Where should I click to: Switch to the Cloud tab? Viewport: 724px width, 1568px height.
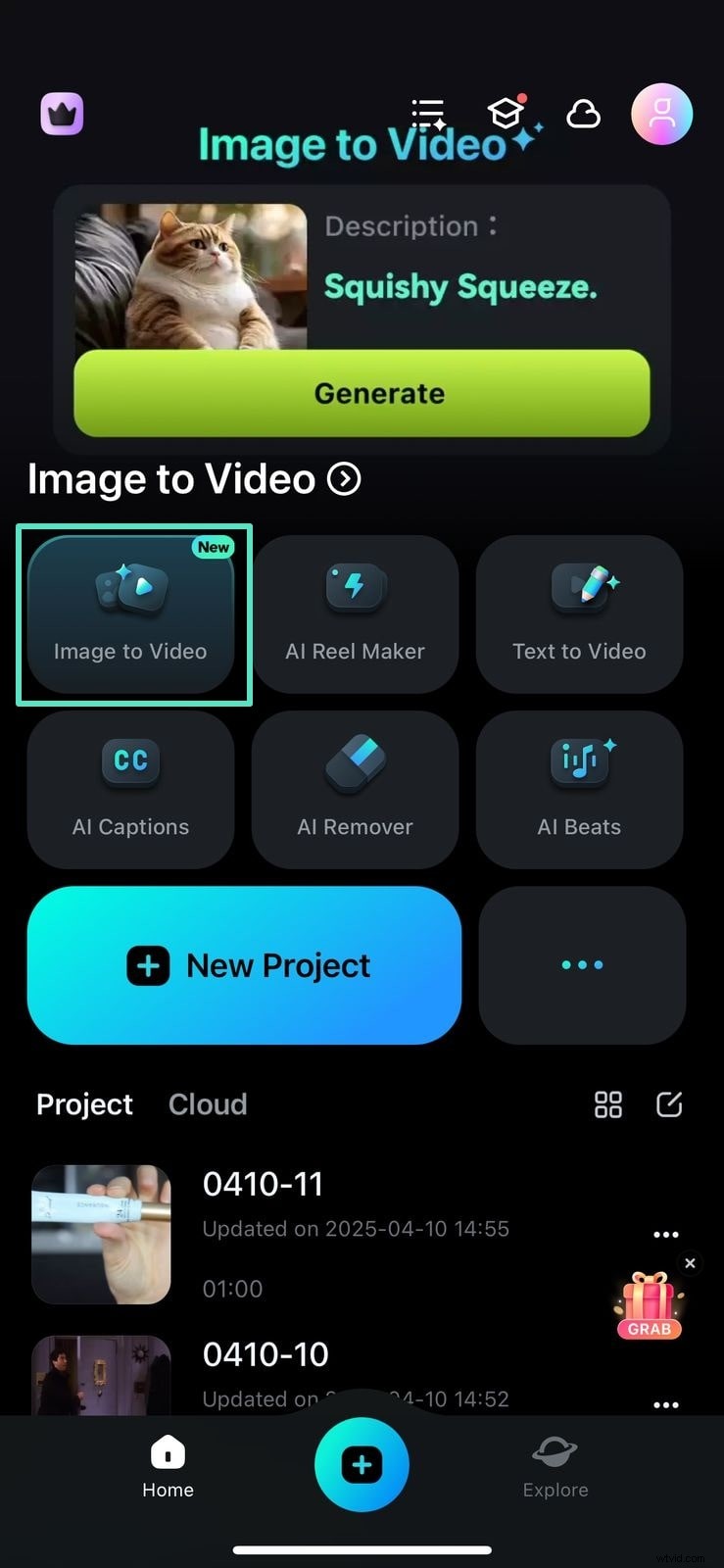click(207, 1104)
